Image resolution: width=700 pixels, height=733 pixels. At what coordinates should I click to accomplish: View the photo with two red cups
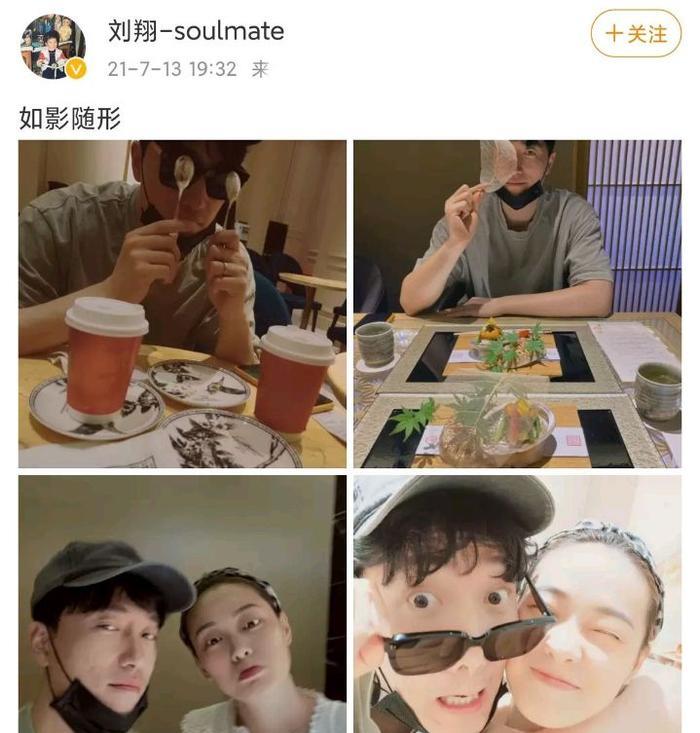pos(182,304)
